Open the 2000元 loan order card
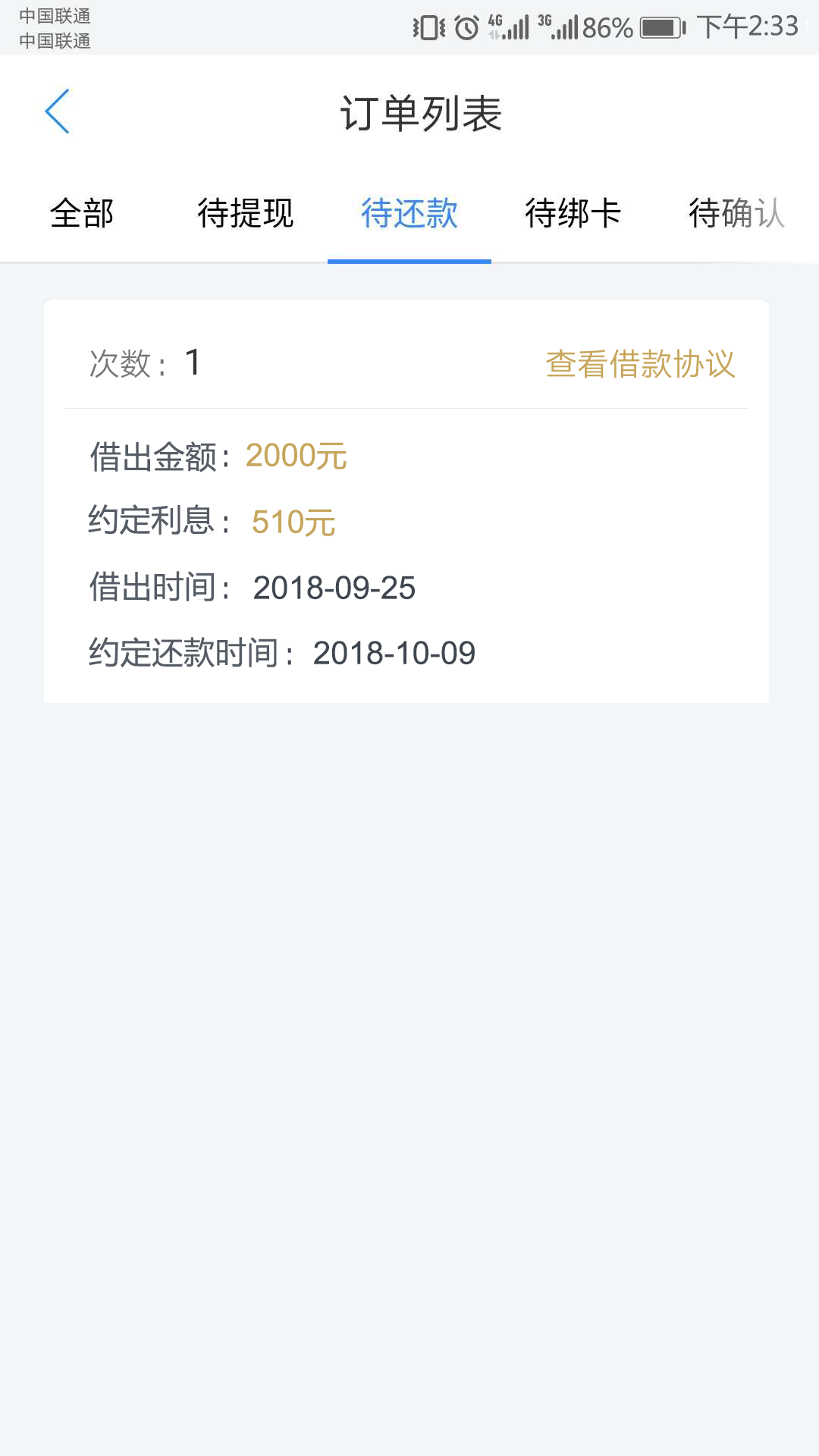This screenshot has width=819, height=1456. coord(406,501)
